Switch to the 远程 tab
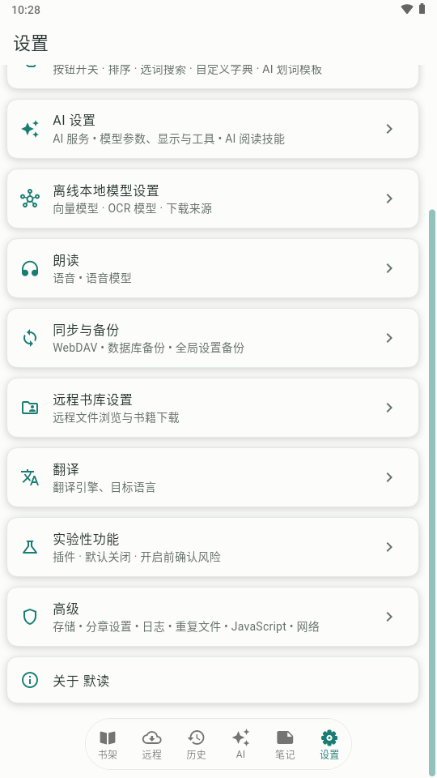Image resolution: width=437 pixels, height=778 pixels. pos(152,744)
